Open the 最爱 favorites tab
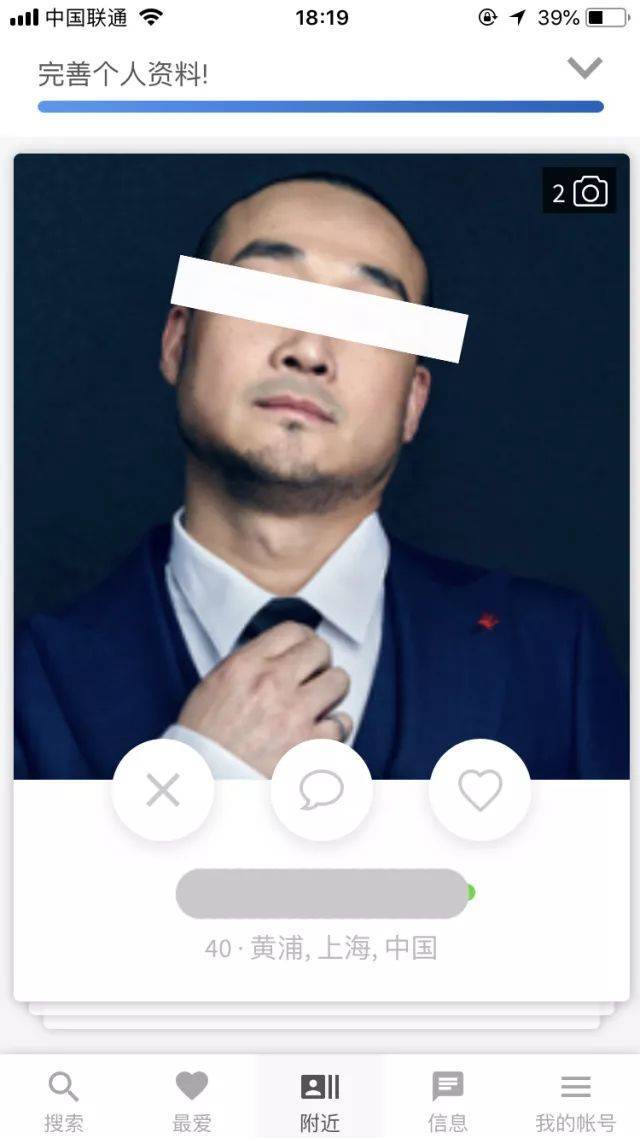Image resolution: width=640 pixels, height=1138 pixels. coord(192,1100)
